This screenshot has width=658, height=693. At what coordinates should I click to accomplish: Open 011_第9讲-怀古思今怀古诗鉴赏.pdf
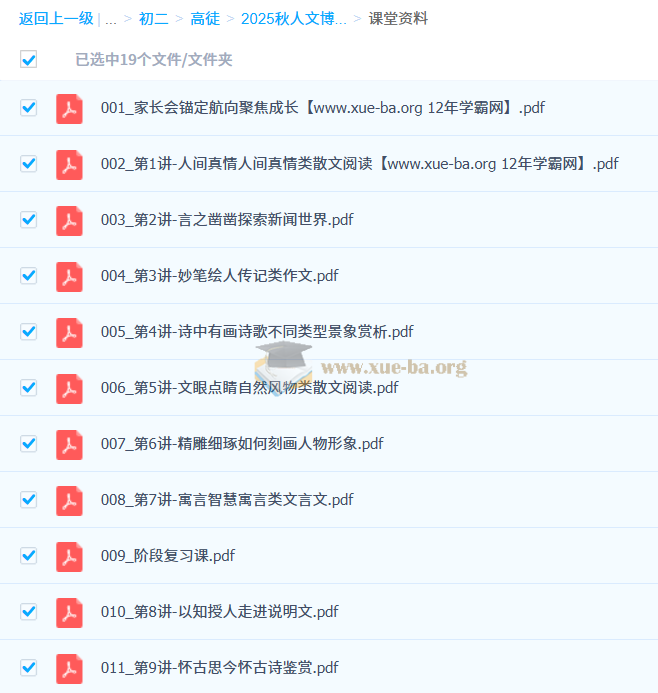[220, 668]
